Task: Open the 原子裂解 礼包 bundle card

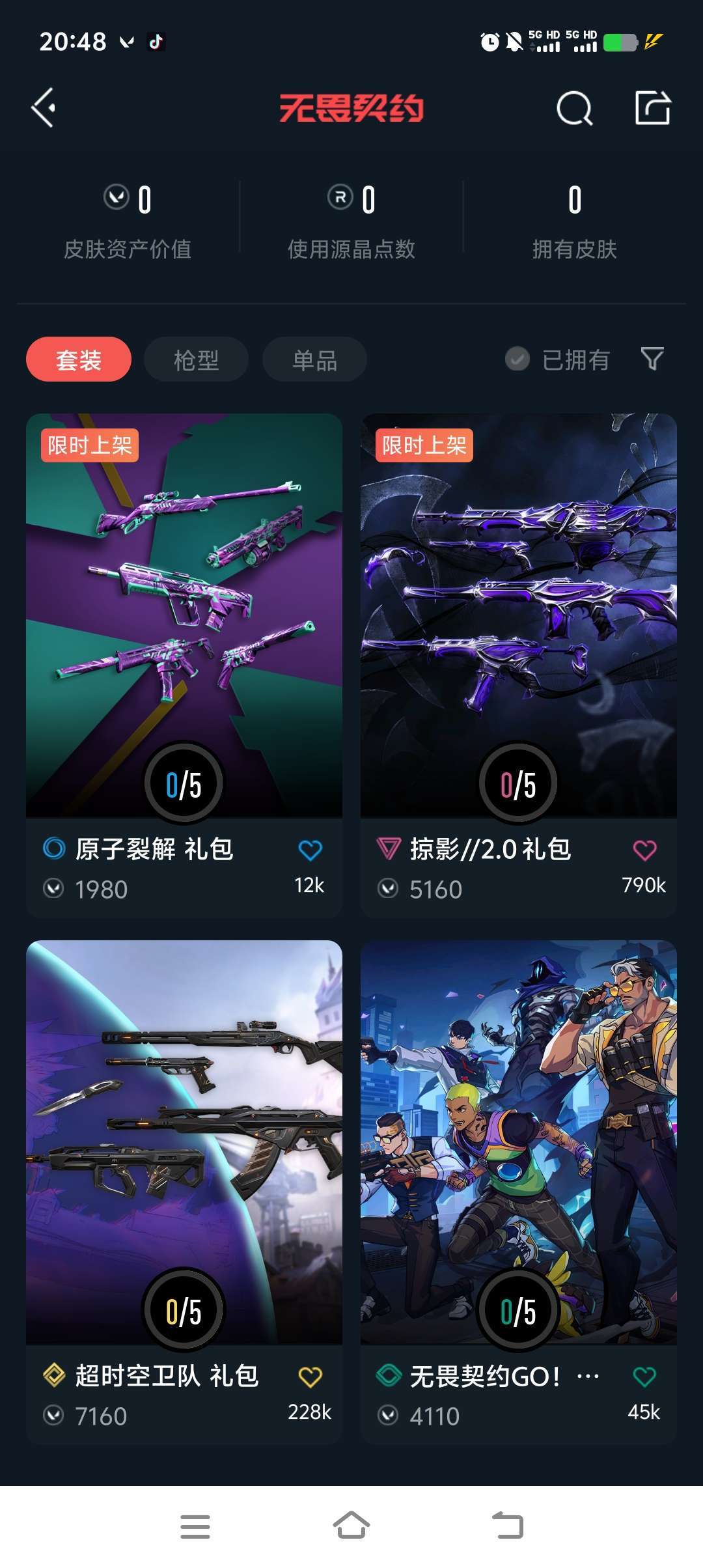Action: coord(184,665)
